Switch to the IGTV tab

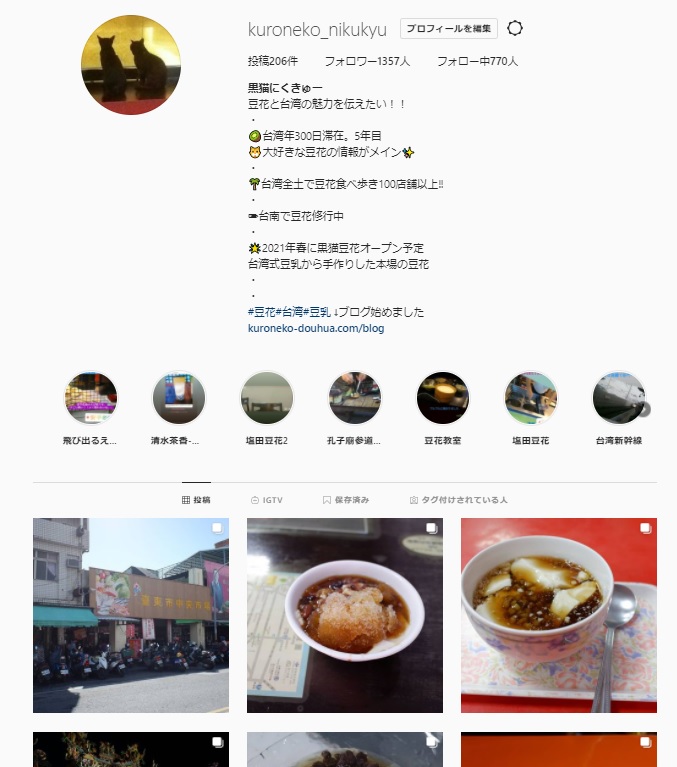pyautogui.click(x=267, y=500)
